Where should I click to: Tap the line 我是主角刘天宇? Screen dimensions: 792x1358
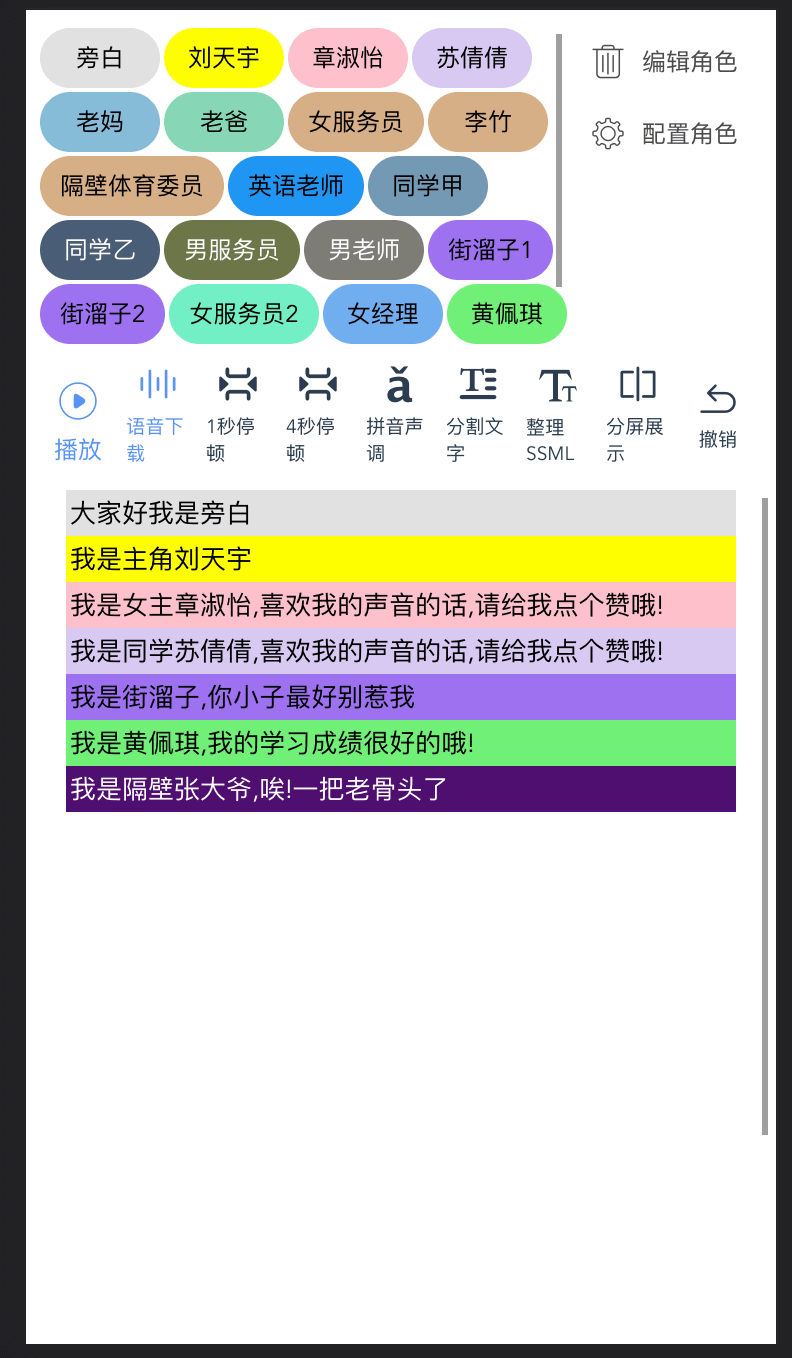click(401, 559)
